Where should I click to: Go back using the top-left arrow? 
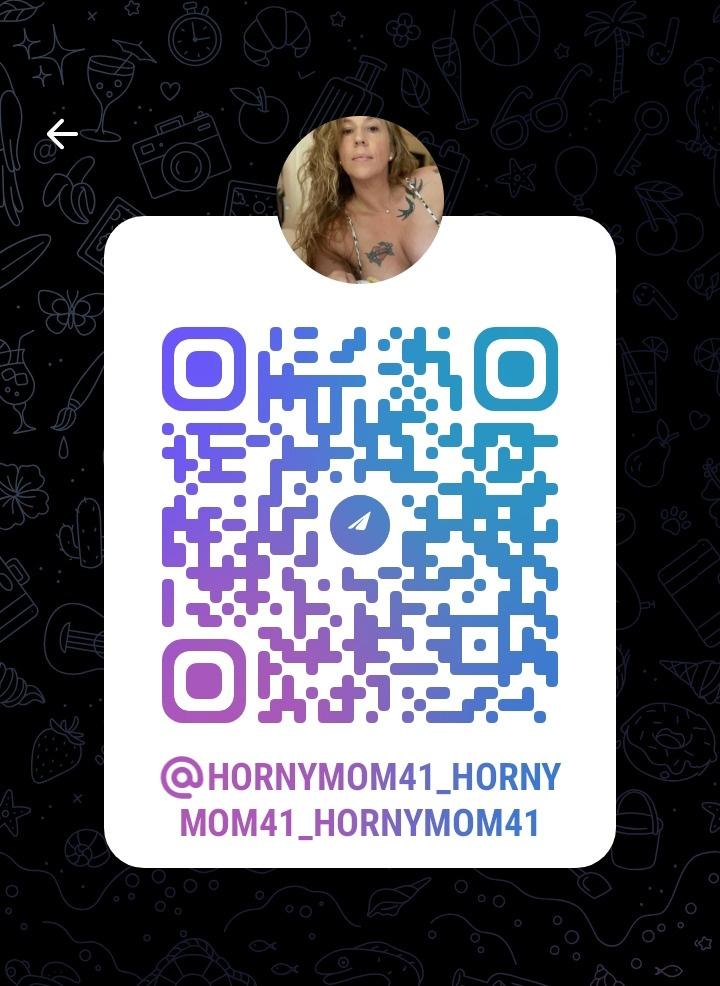(62, 134)
